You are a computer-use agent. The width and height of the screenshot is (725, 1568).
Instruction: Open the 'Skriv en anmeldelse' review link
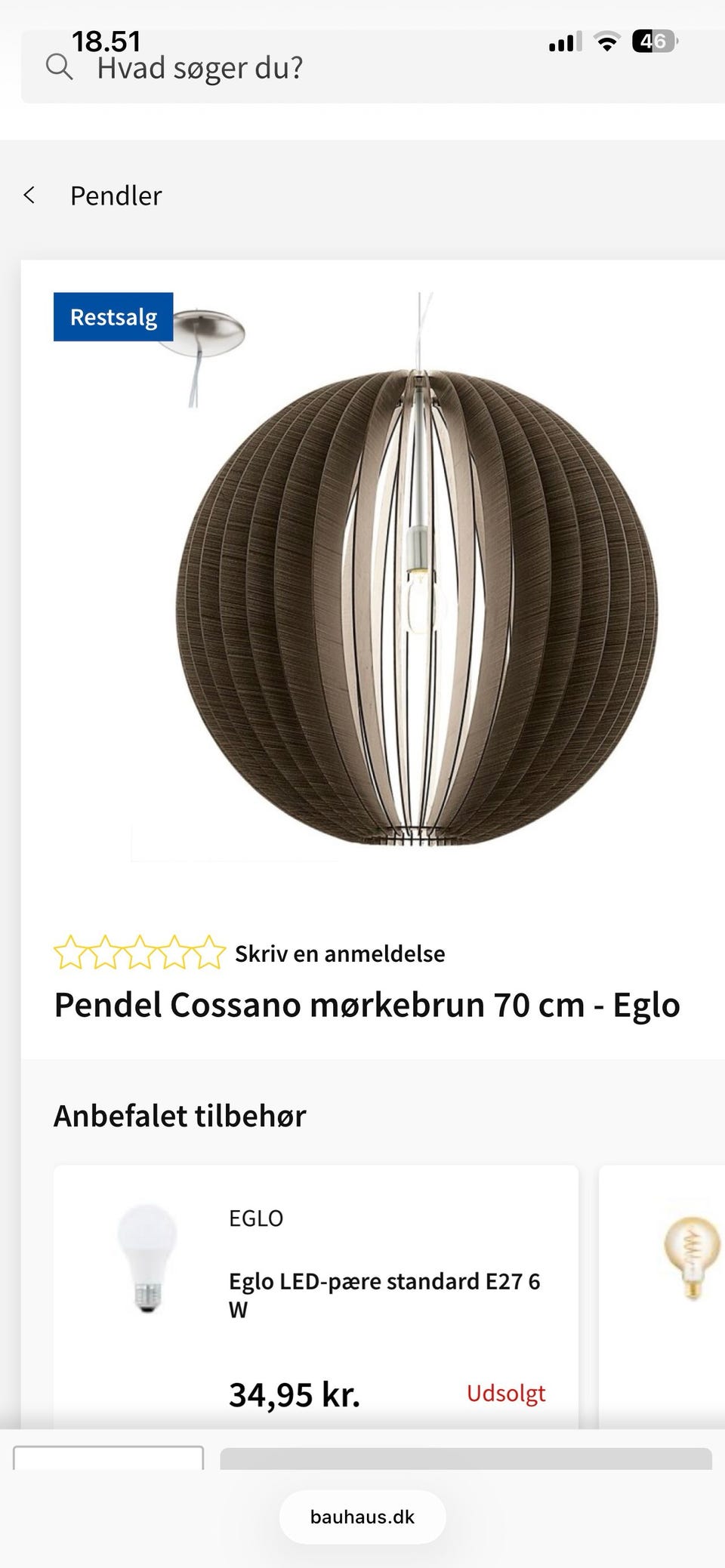click(x=339, y=953)
